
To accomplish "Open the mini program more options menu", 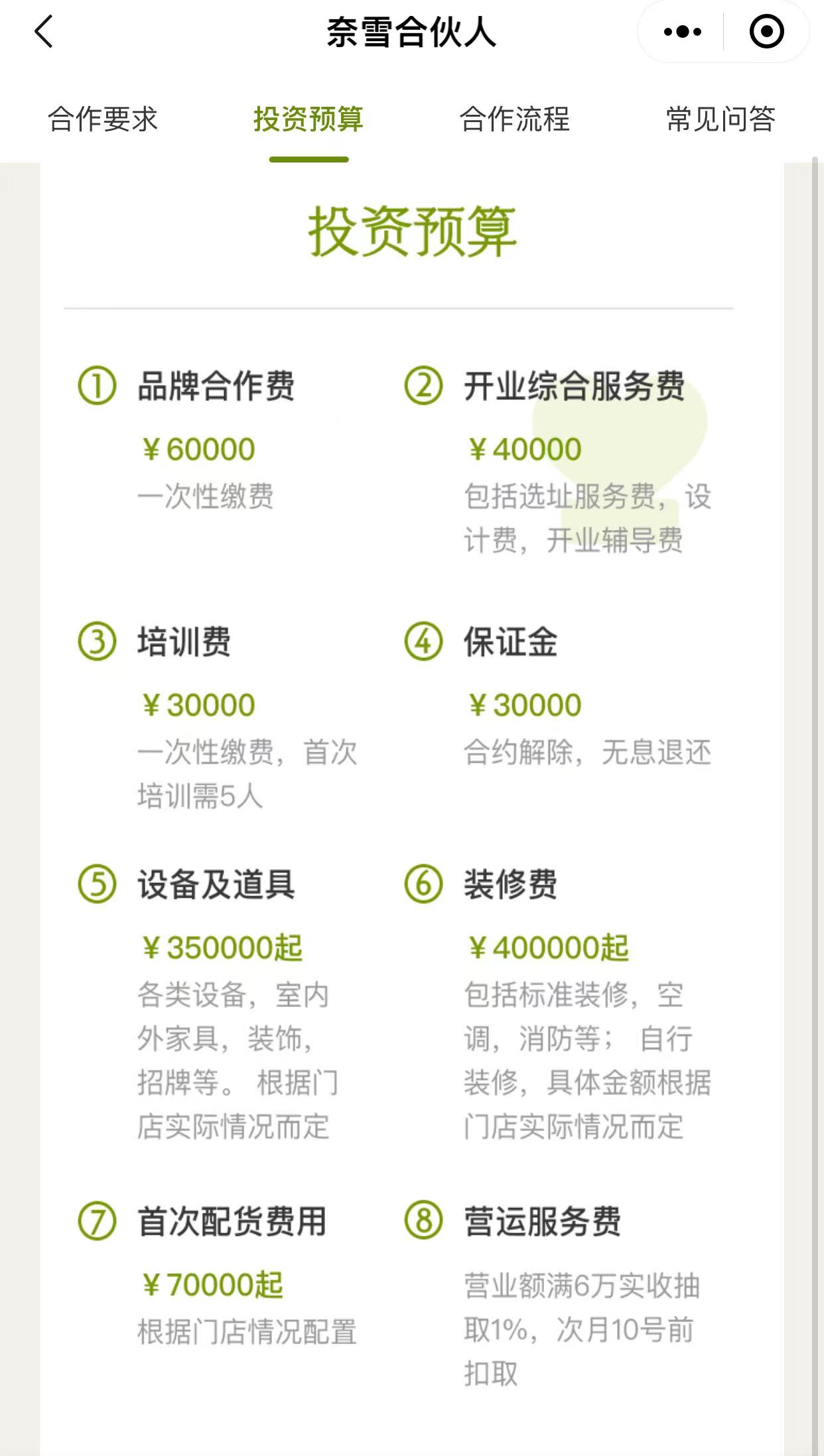I will point(682,32).
